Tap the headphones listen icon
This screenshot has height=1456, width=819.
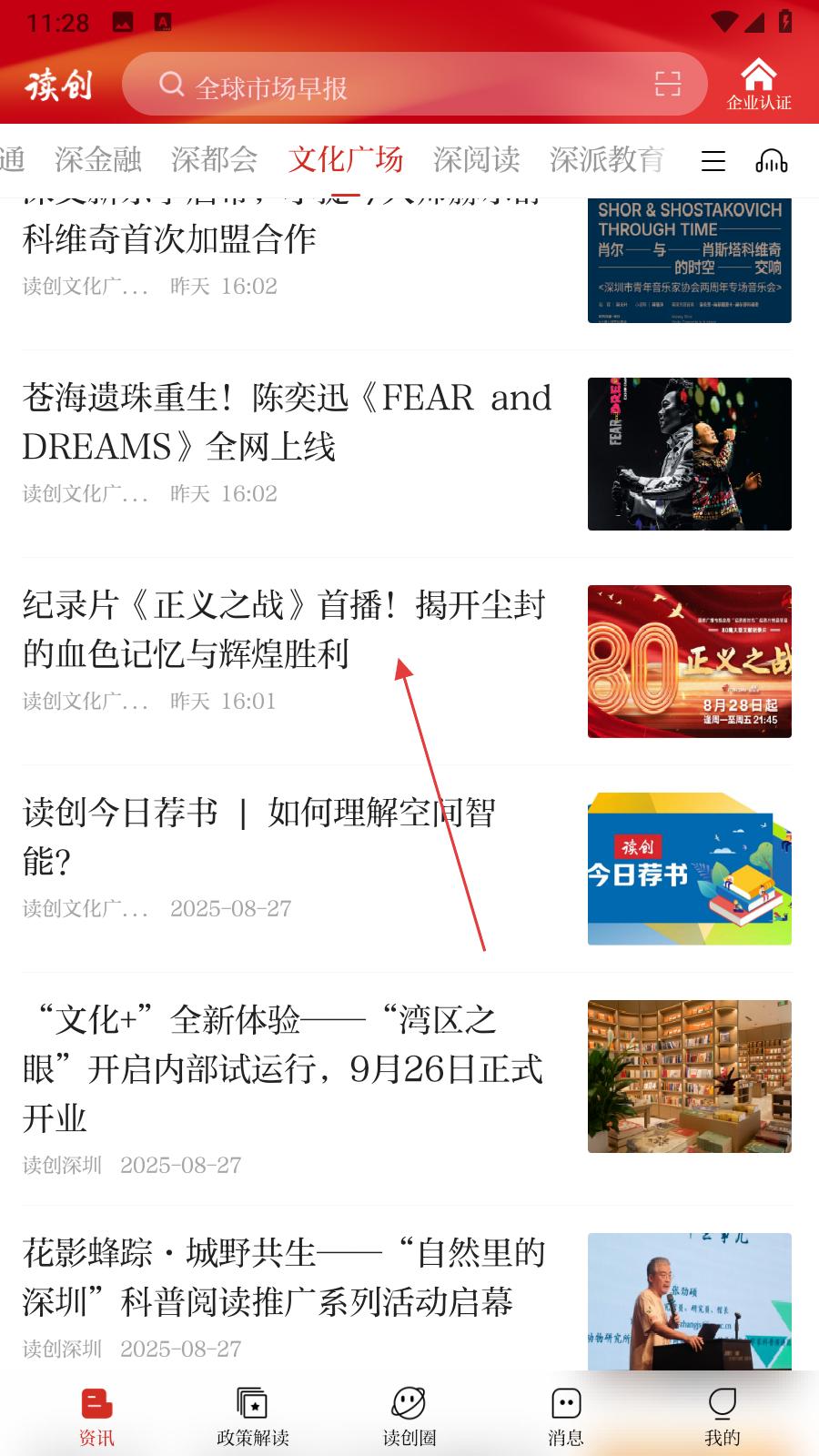click(x=772, y=161)
